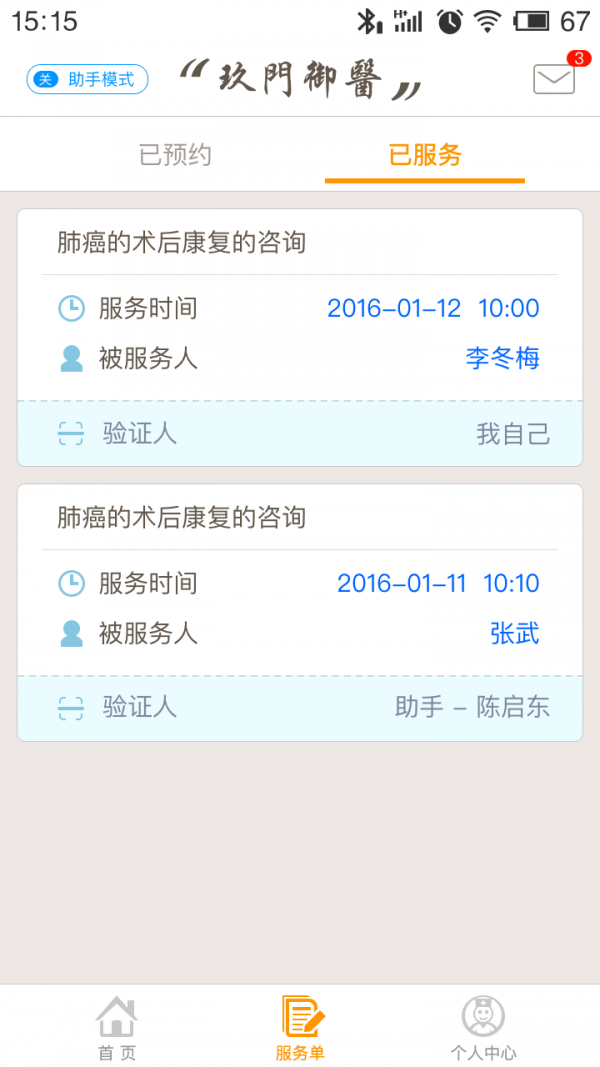Switch to the 已预约 tab

176,155
